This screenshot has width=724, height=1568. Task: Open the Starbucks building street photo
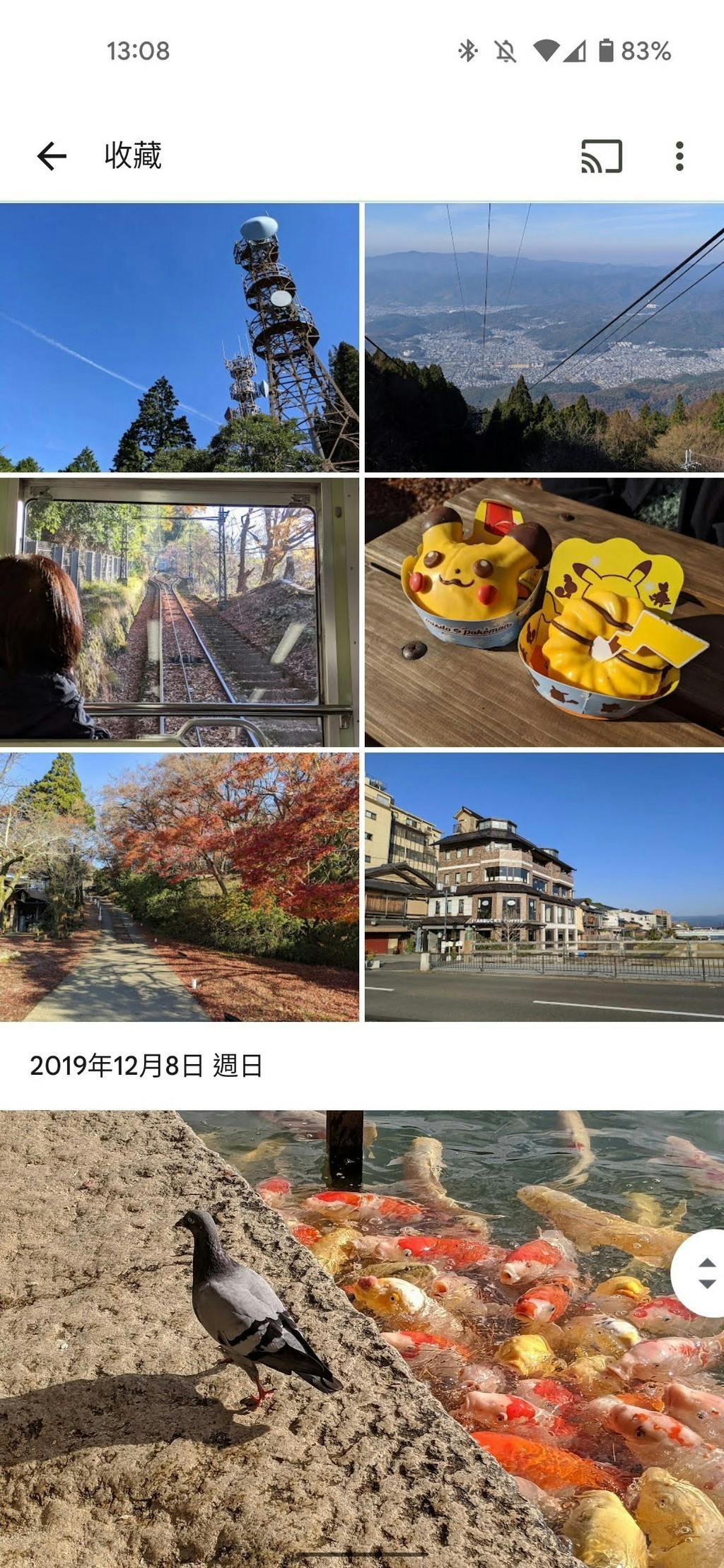[x=544, y=887]
